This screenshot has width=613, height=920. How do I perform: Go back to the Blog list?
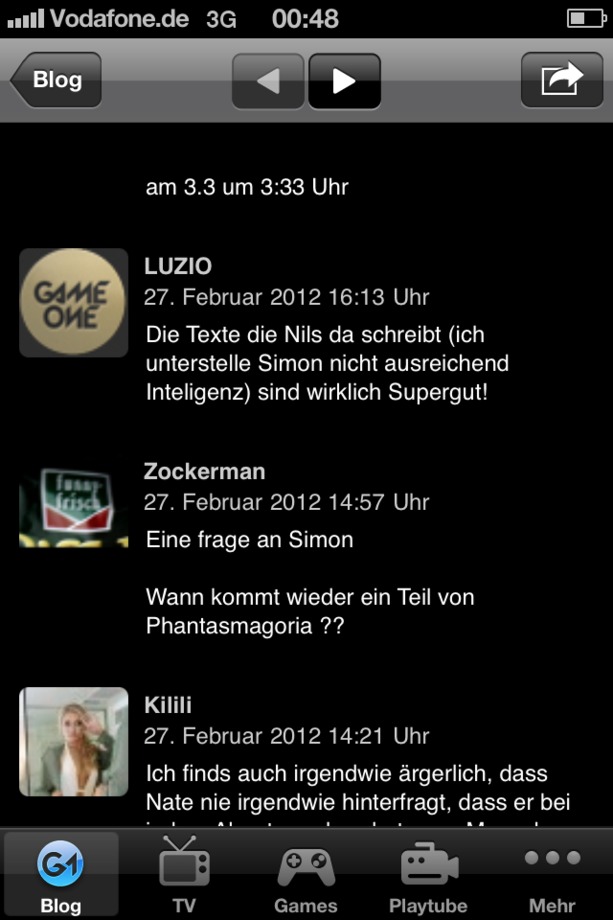click(x=56, y=81)
